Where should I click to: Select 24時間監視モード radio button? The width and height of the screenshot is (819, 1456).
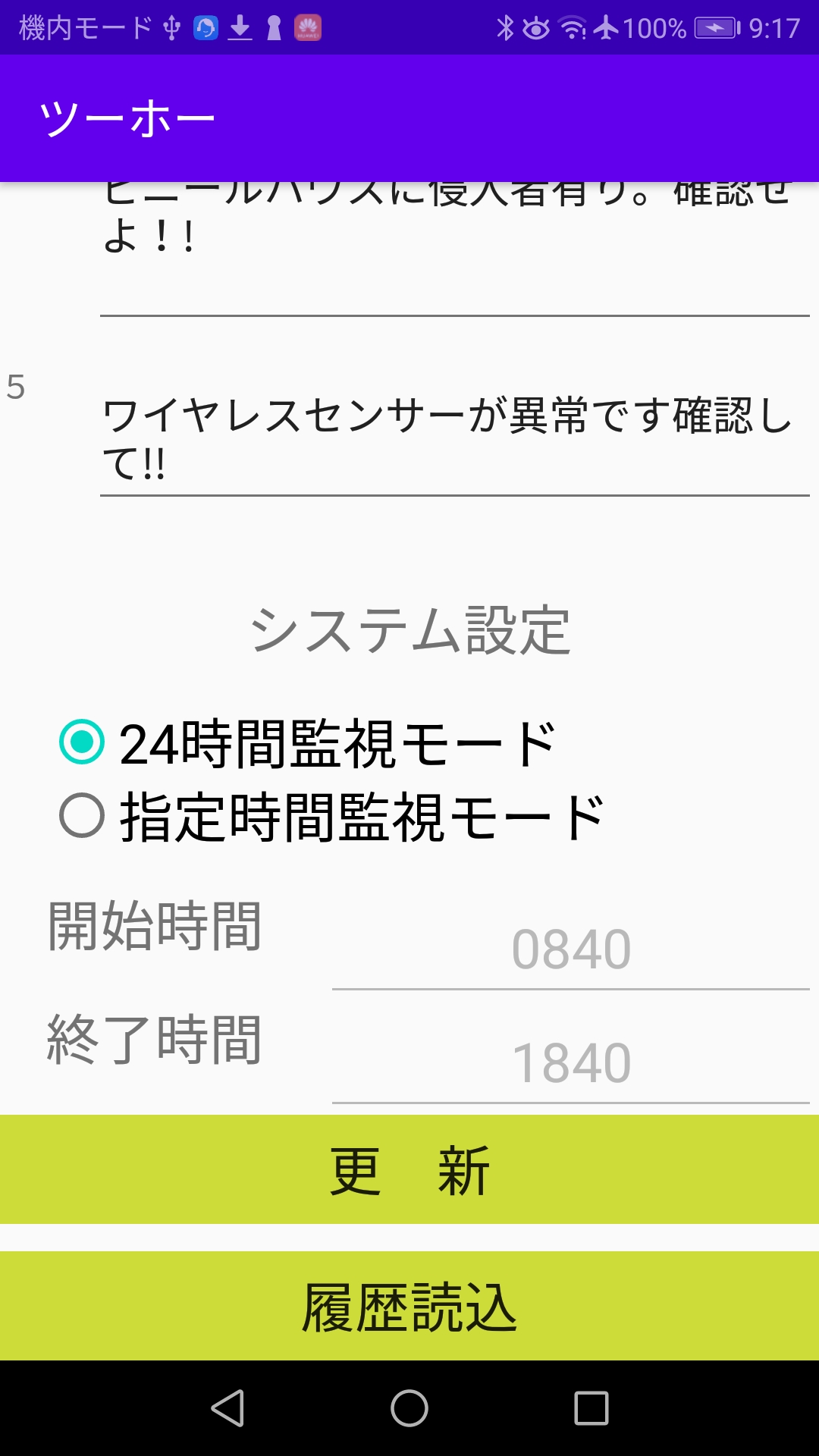click(81, 742)
